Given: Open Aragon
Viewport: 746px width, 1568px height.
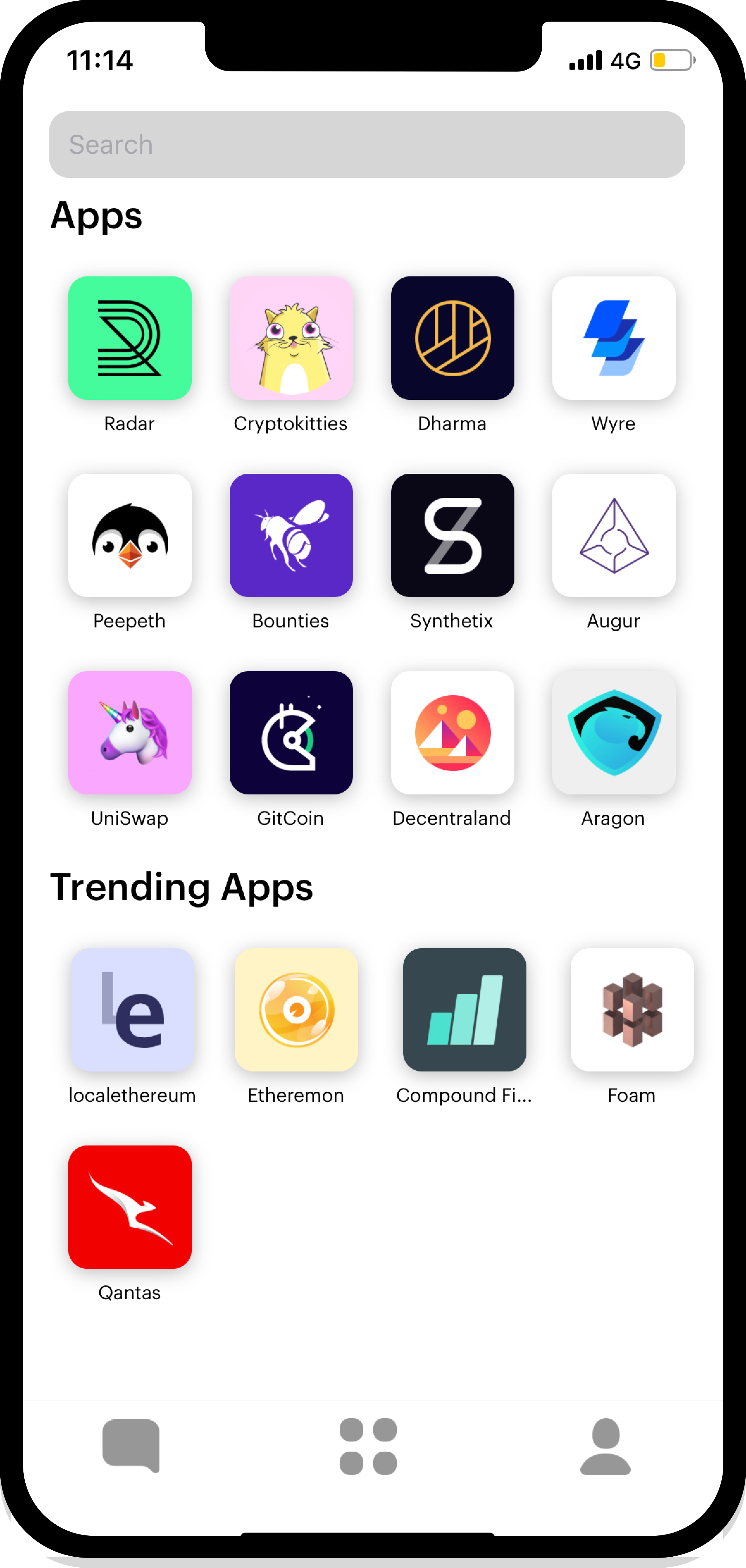Looking at the screenshot, I should pyautogui.click(x=613, y=733).
